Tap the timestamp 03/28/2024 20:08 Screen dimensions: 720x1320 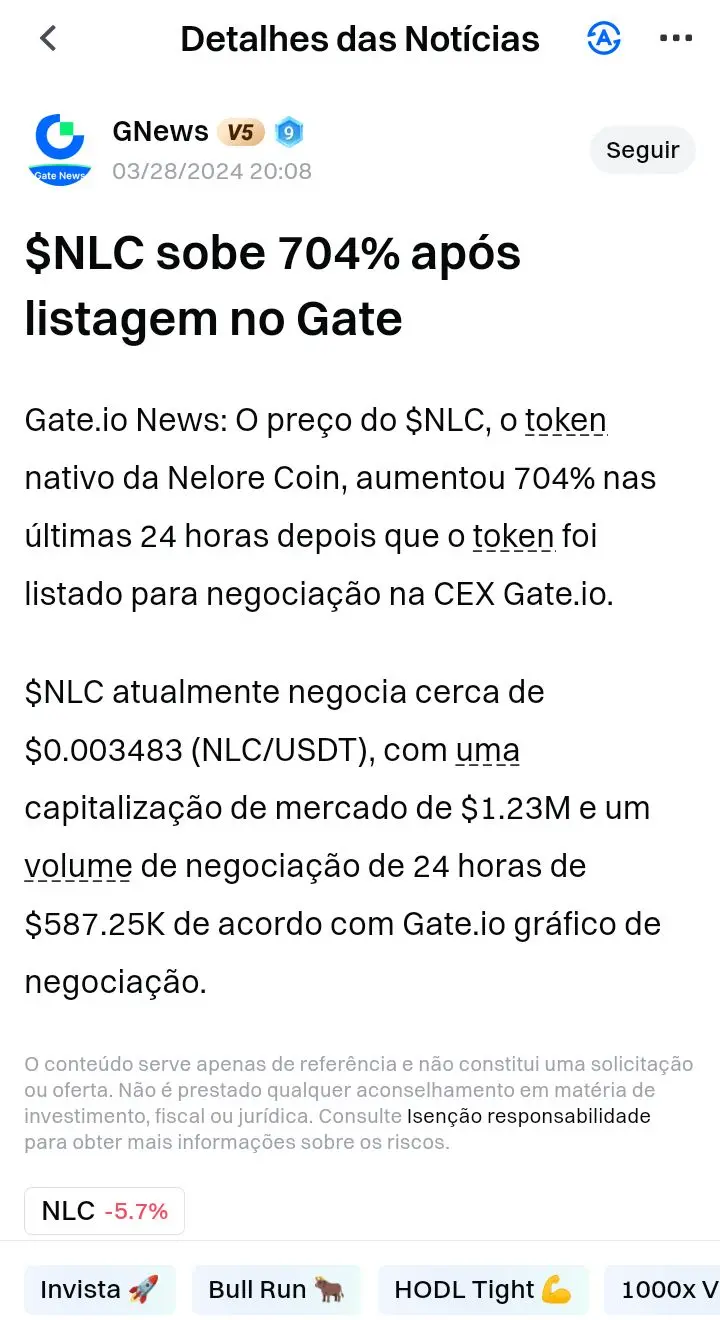212,171
